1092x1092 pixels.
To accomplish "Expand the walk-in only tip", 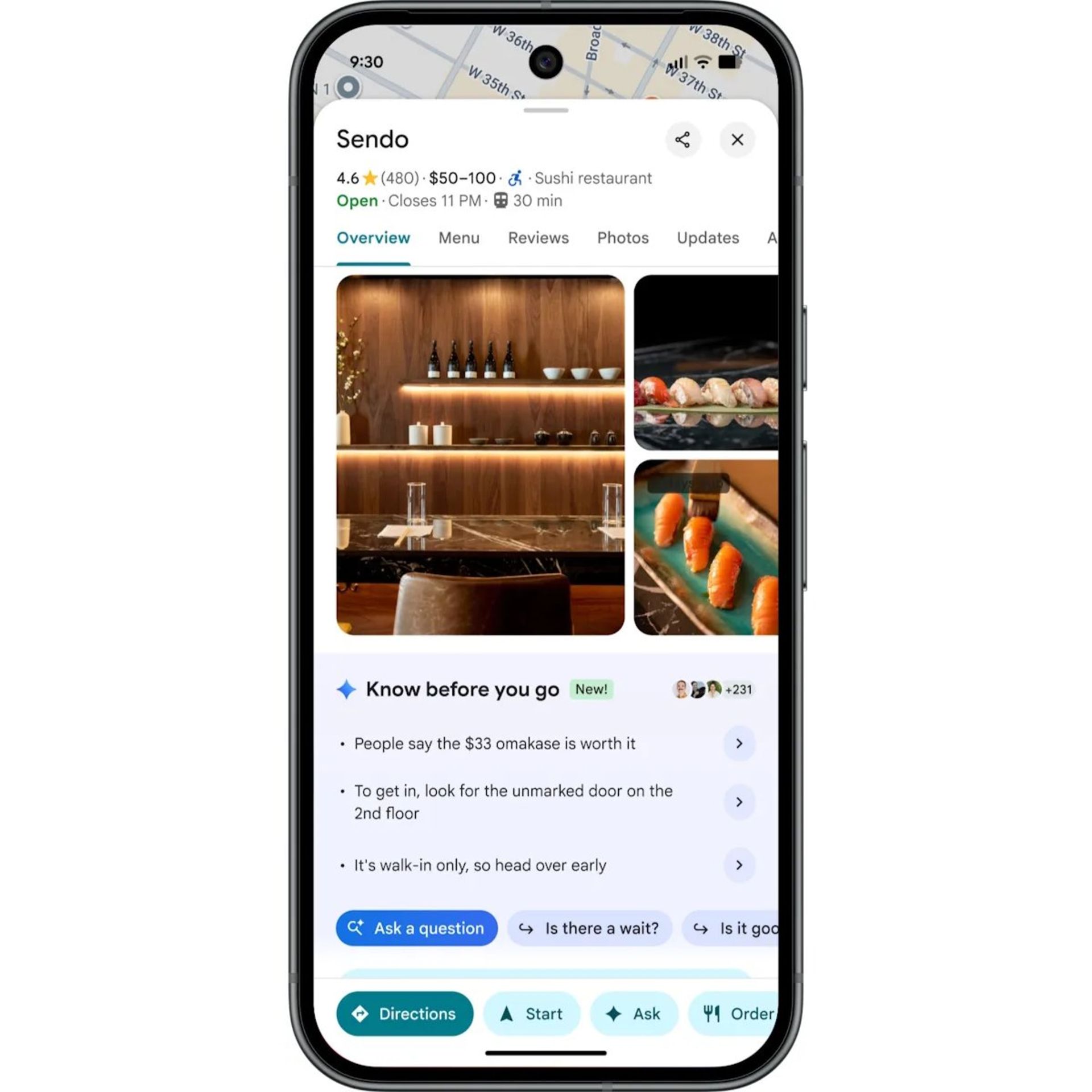I will tap(739, 865).
